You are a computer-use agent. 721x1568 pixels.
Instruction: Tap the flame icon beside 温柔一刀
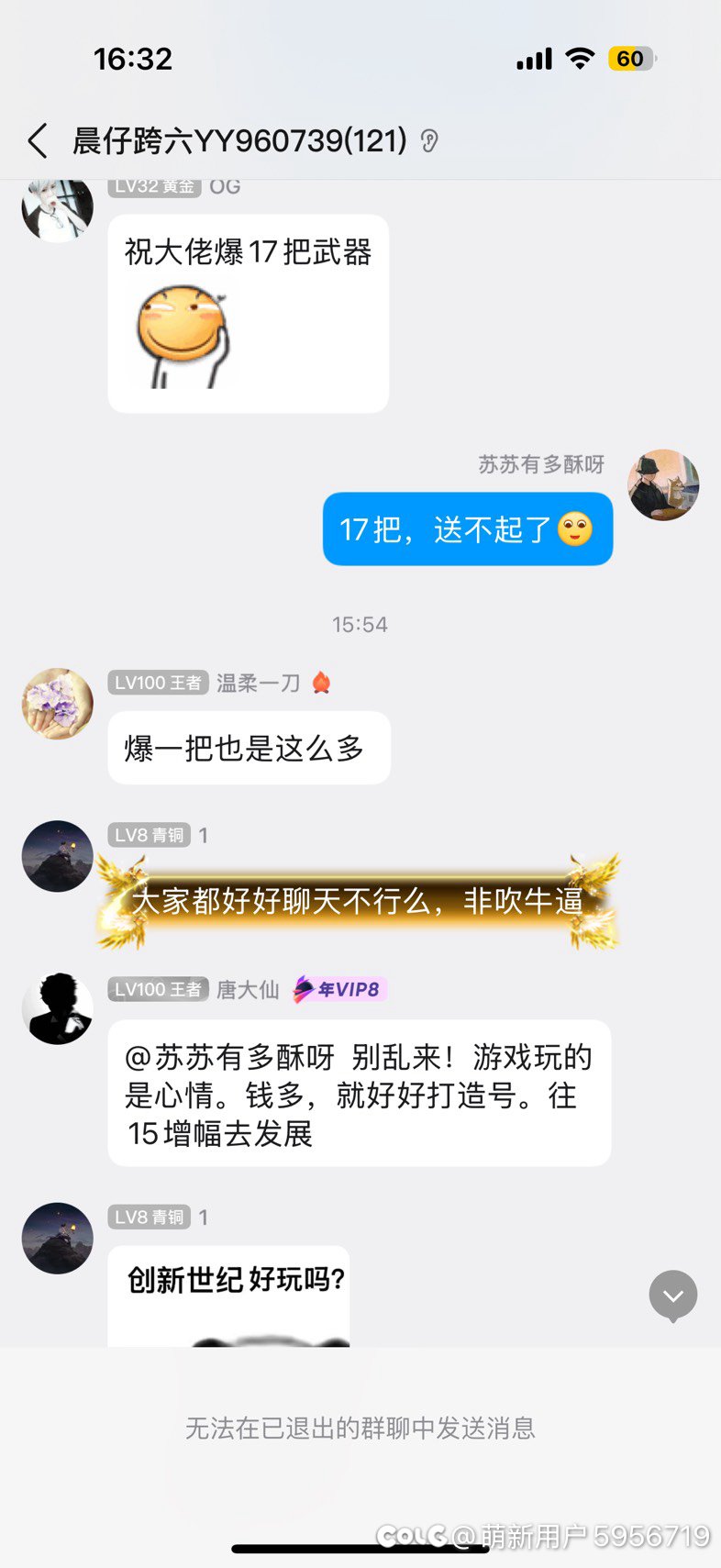point(323,682)
